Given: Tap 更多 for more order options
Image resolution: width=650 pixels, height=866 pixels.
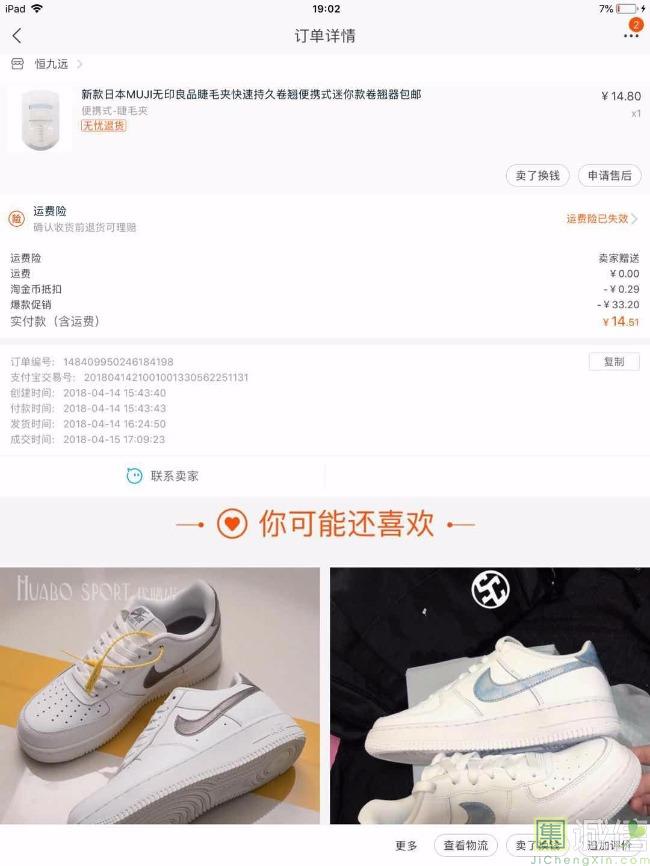Looking at the screenshot, I should coord(406,846).
